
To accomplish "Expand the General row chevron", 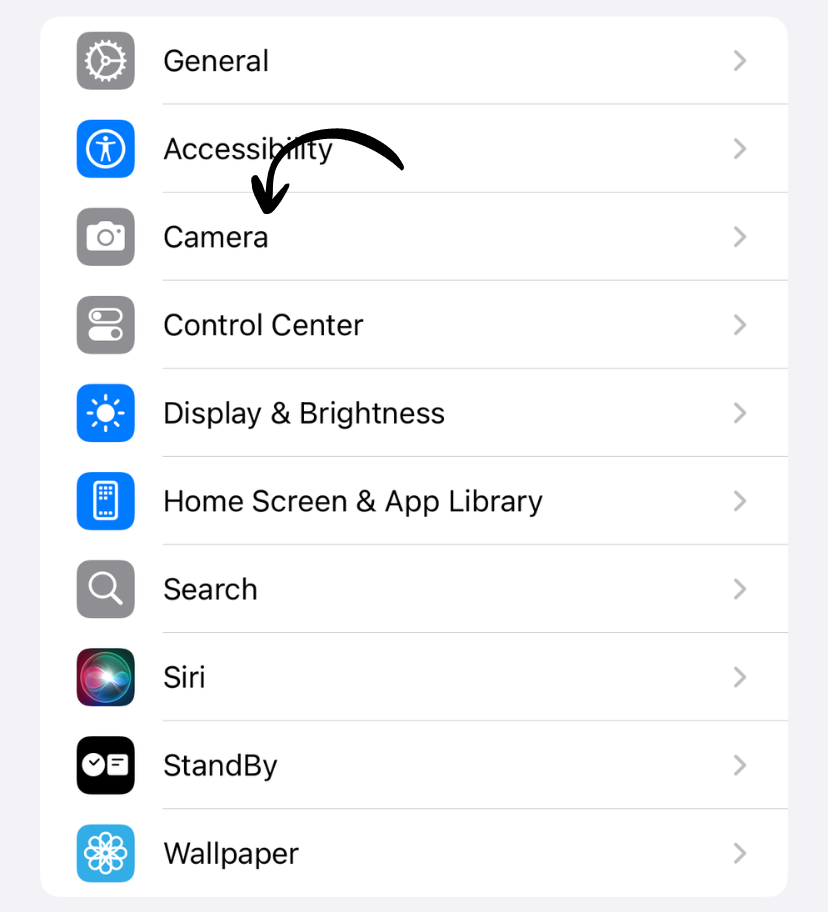I will click(739, 61).
